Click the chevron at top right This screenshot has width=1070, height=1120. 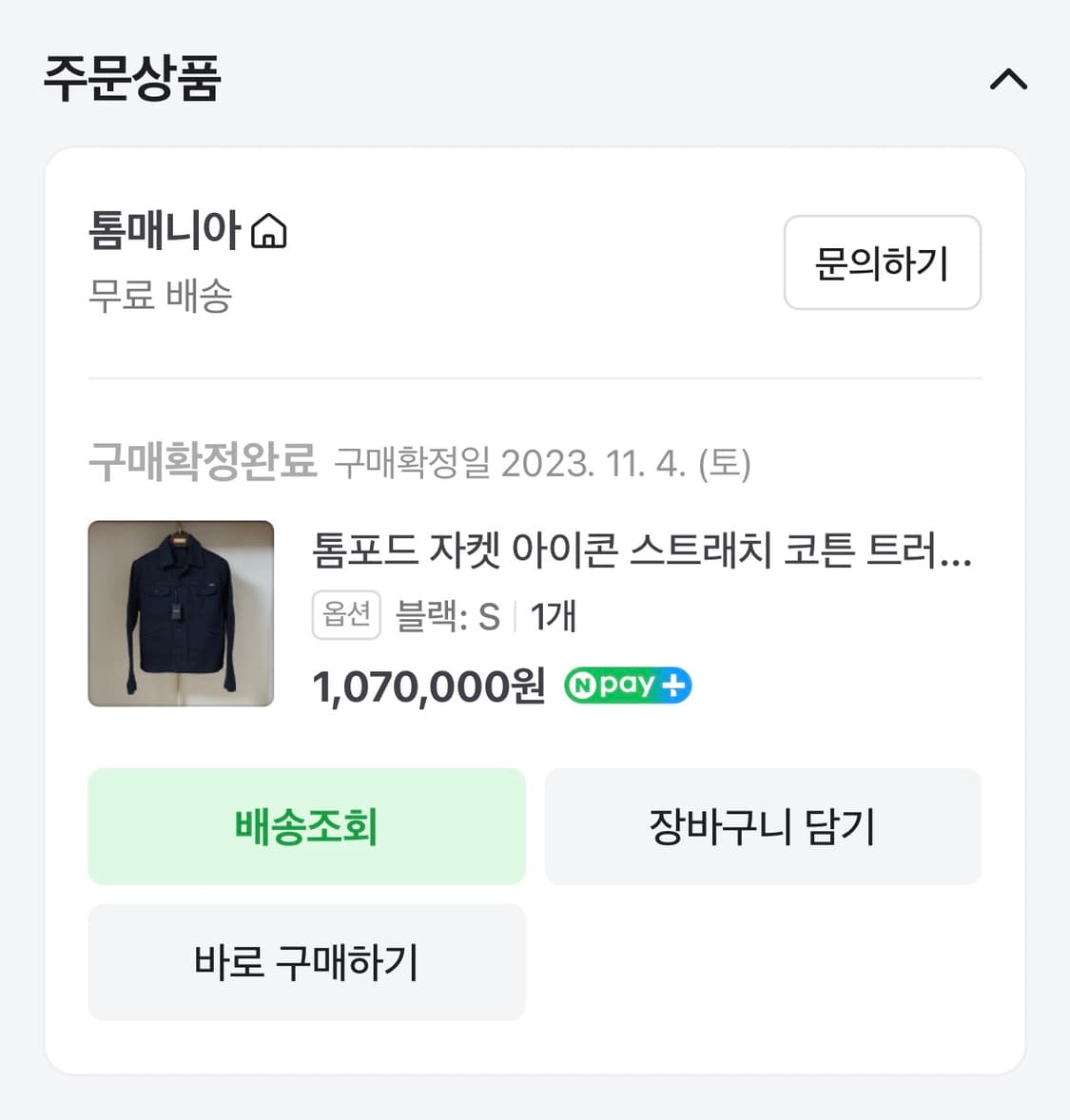click(x=1008, y=80)
